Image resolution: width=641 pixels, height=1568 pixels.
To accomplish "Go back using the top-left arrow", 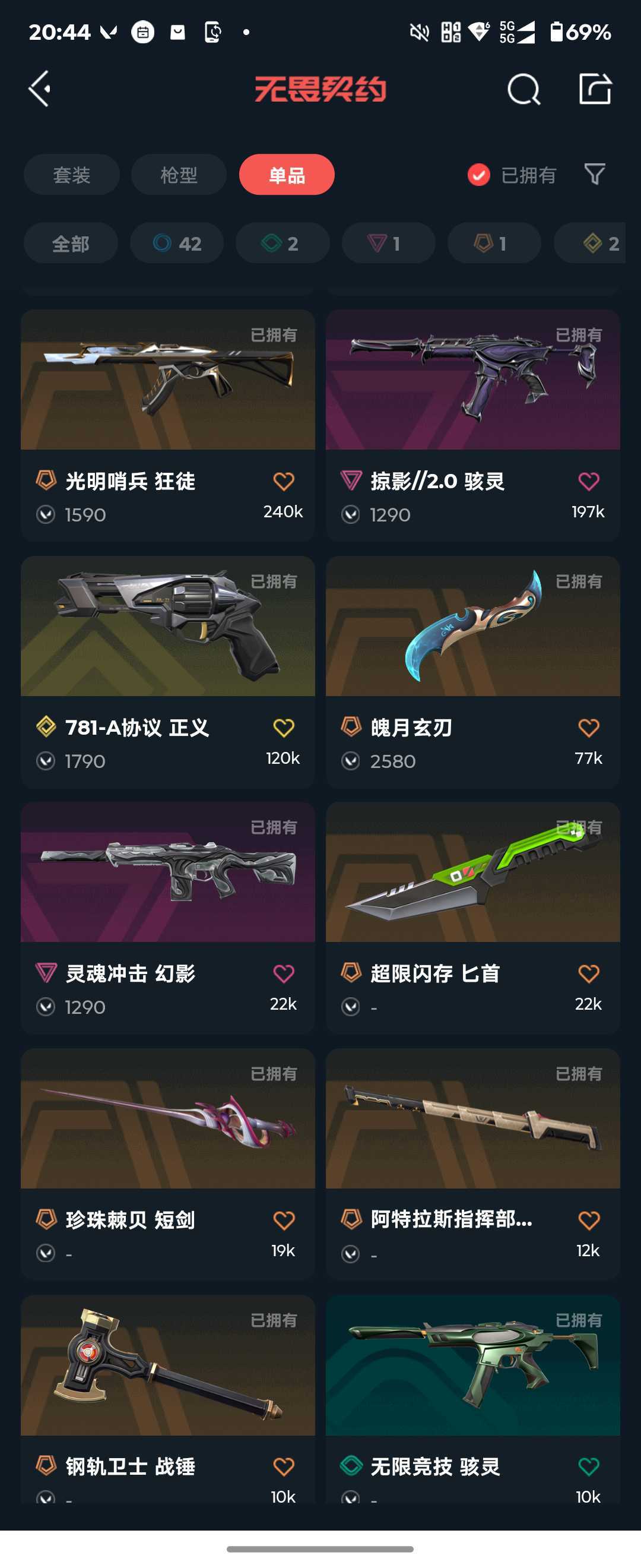I will [40, 89].
